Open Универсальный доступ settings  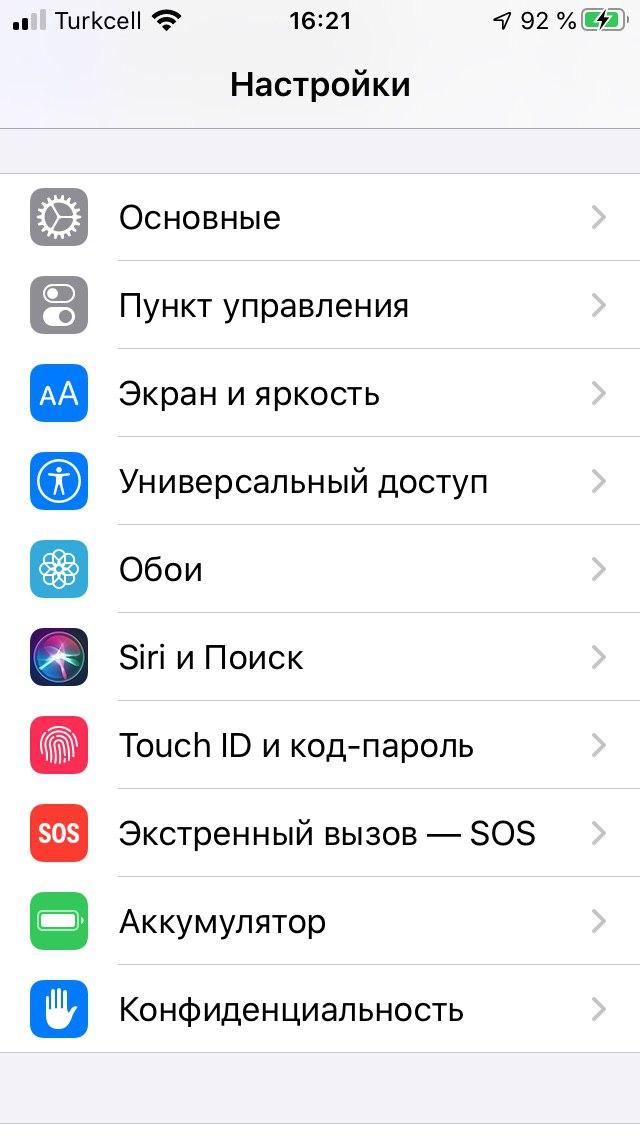point(320,481)
